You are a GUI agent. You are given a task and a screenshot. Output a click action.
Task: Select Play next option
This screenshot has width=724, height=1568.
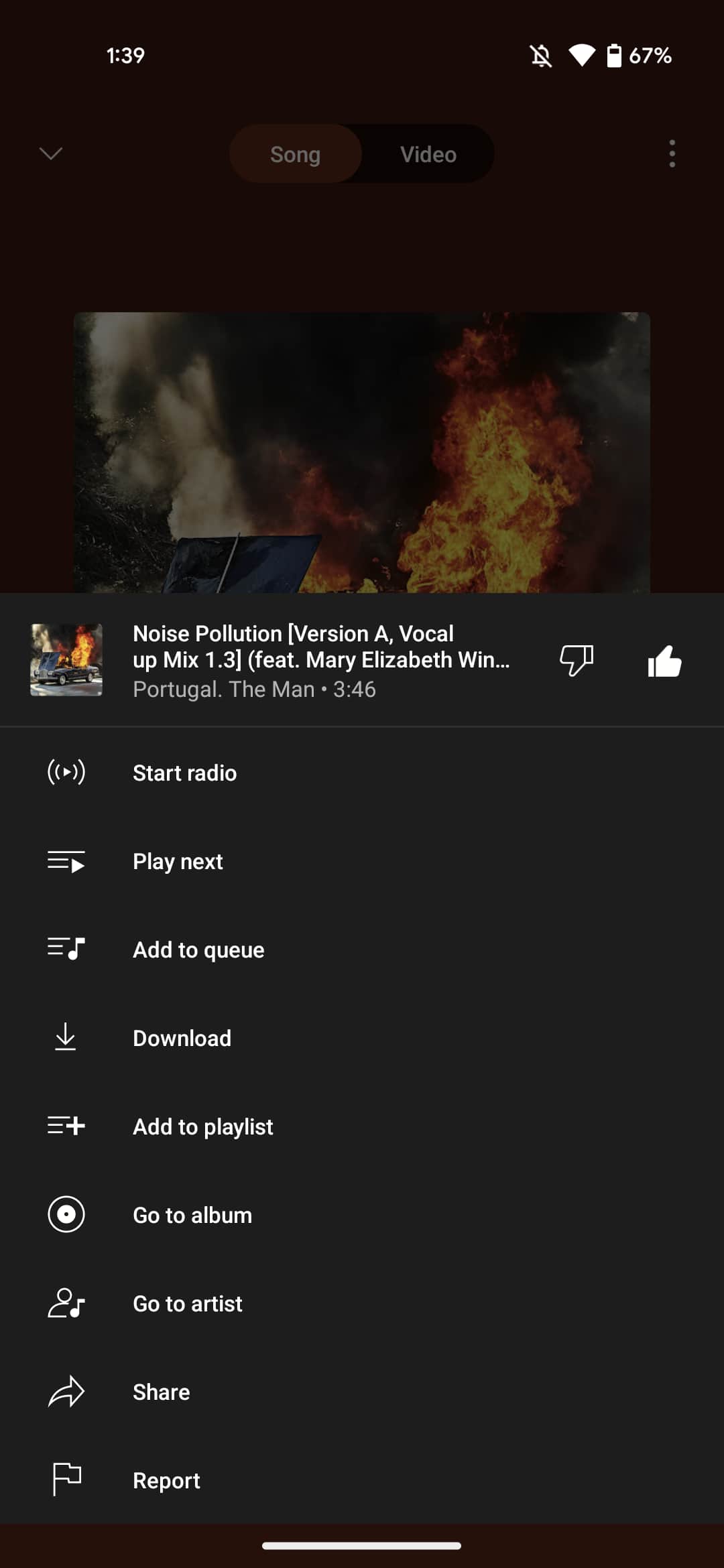(x=178, y=861)
